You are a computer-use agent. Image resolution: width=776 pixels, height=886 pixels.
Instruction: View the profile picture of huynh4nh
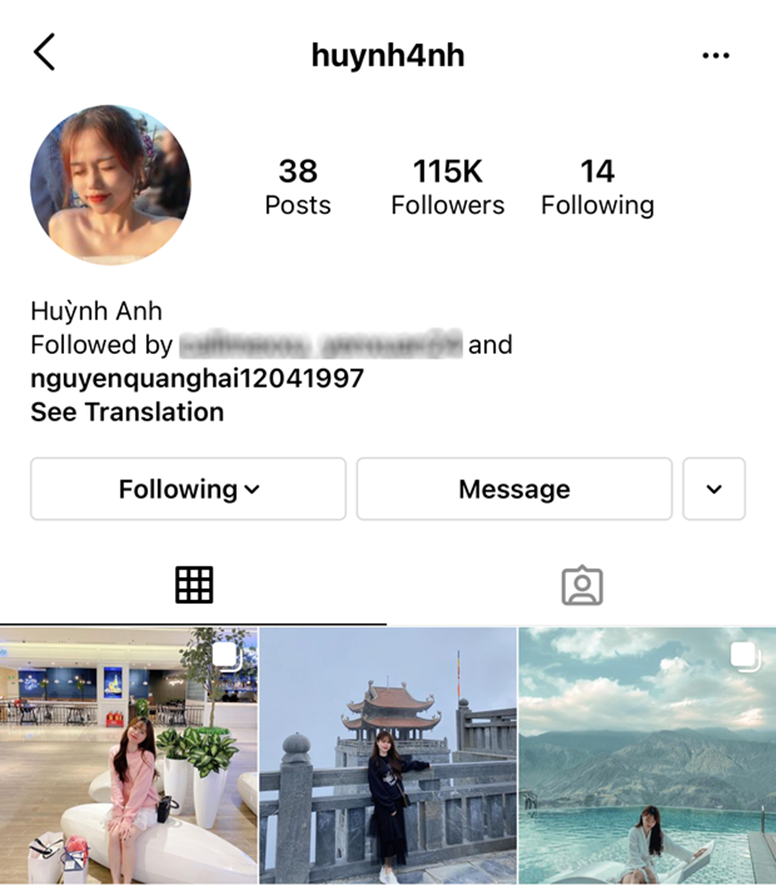(110, 185)
